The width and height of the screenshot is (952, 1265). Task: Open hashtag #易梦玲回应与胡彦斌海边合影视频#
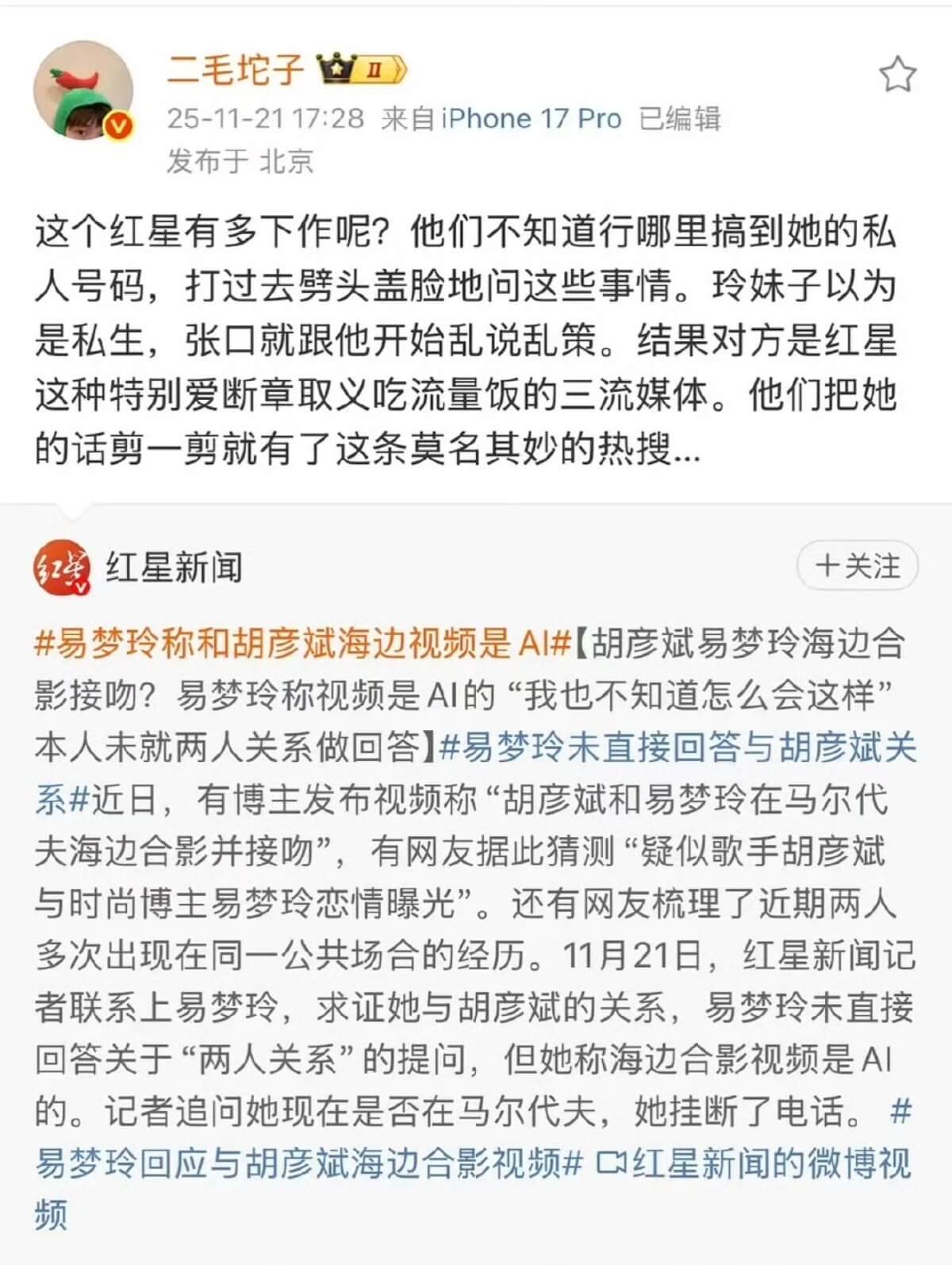click(309, 1163)
